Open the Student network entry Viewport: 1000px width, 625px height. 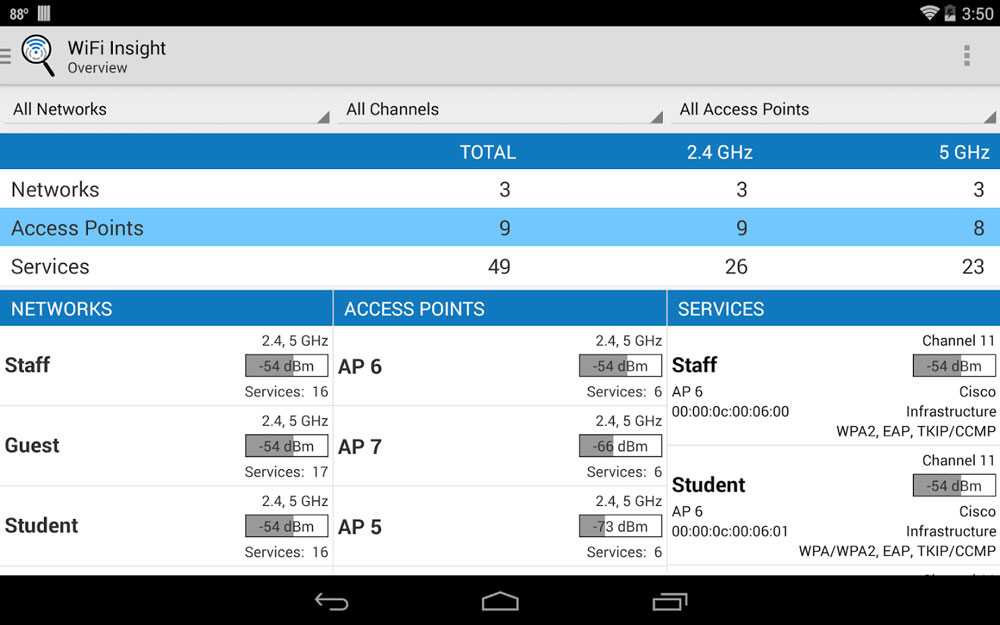coord(165,526)
